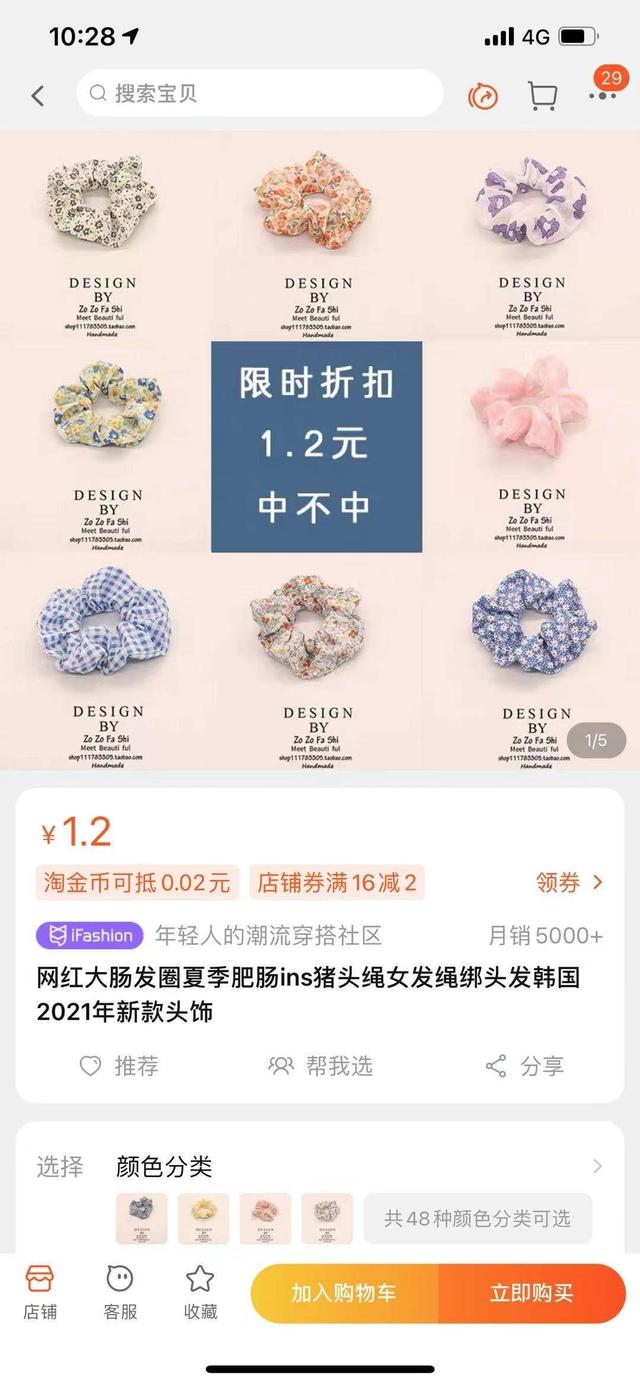
Task: Tap the 搜索宝贝 search box
Action: 260,94
